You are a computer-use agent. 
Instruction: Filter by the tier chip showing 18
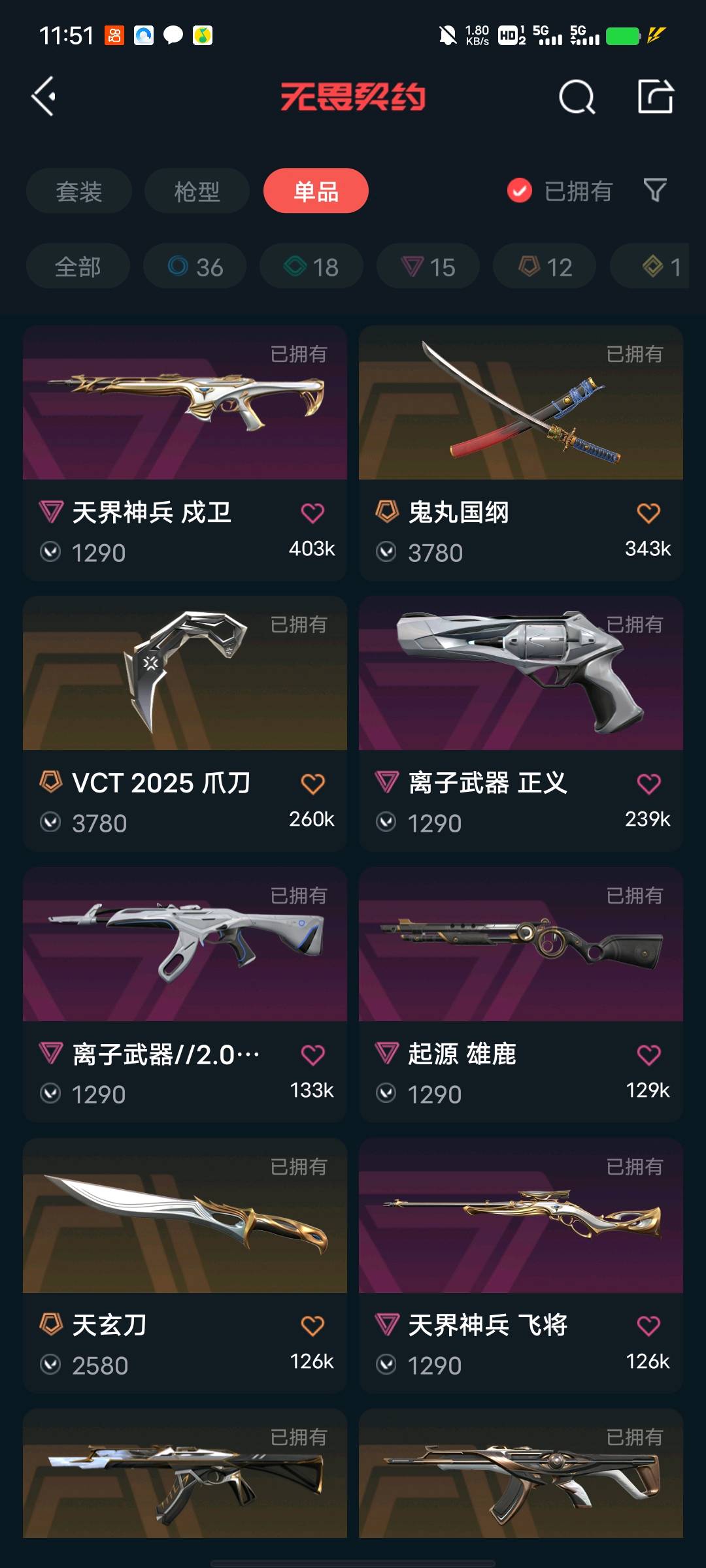pyautogui.click(x=311, y=267)
